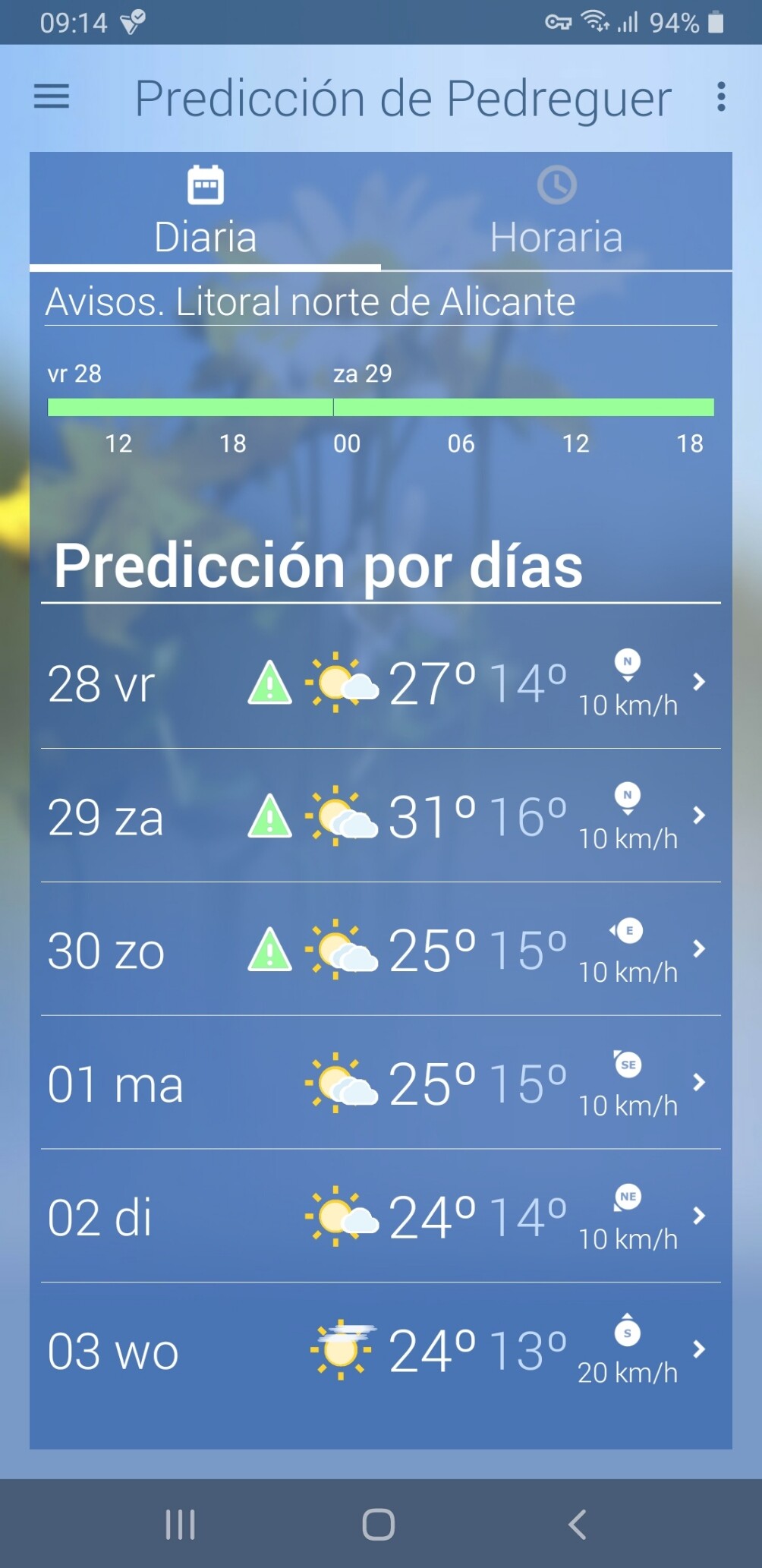
Task: Open forecast details for 28 vr
Action: tap(380, 683)
